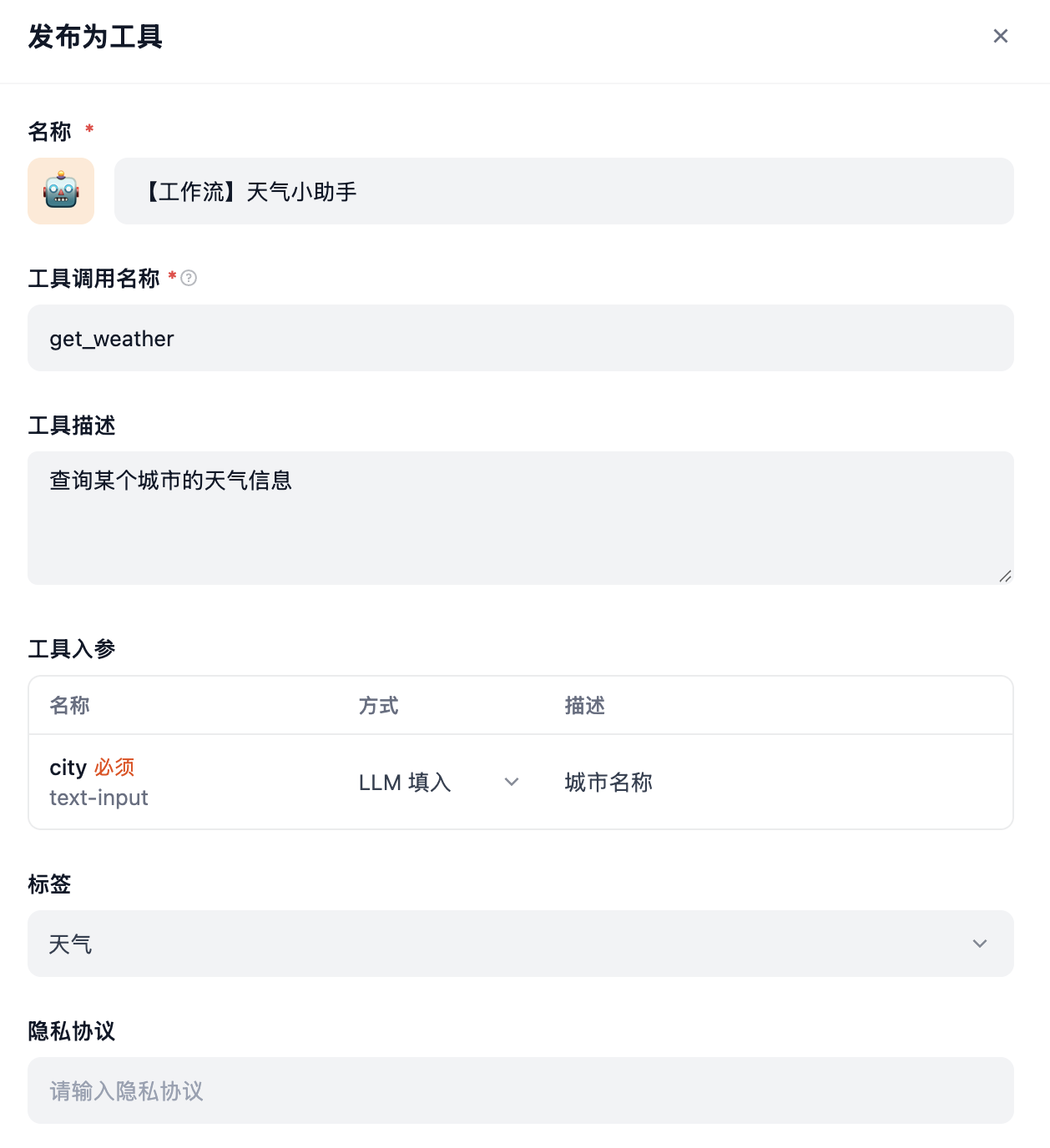Click the chevron on the 标签 selector

(x=981, y=944)
